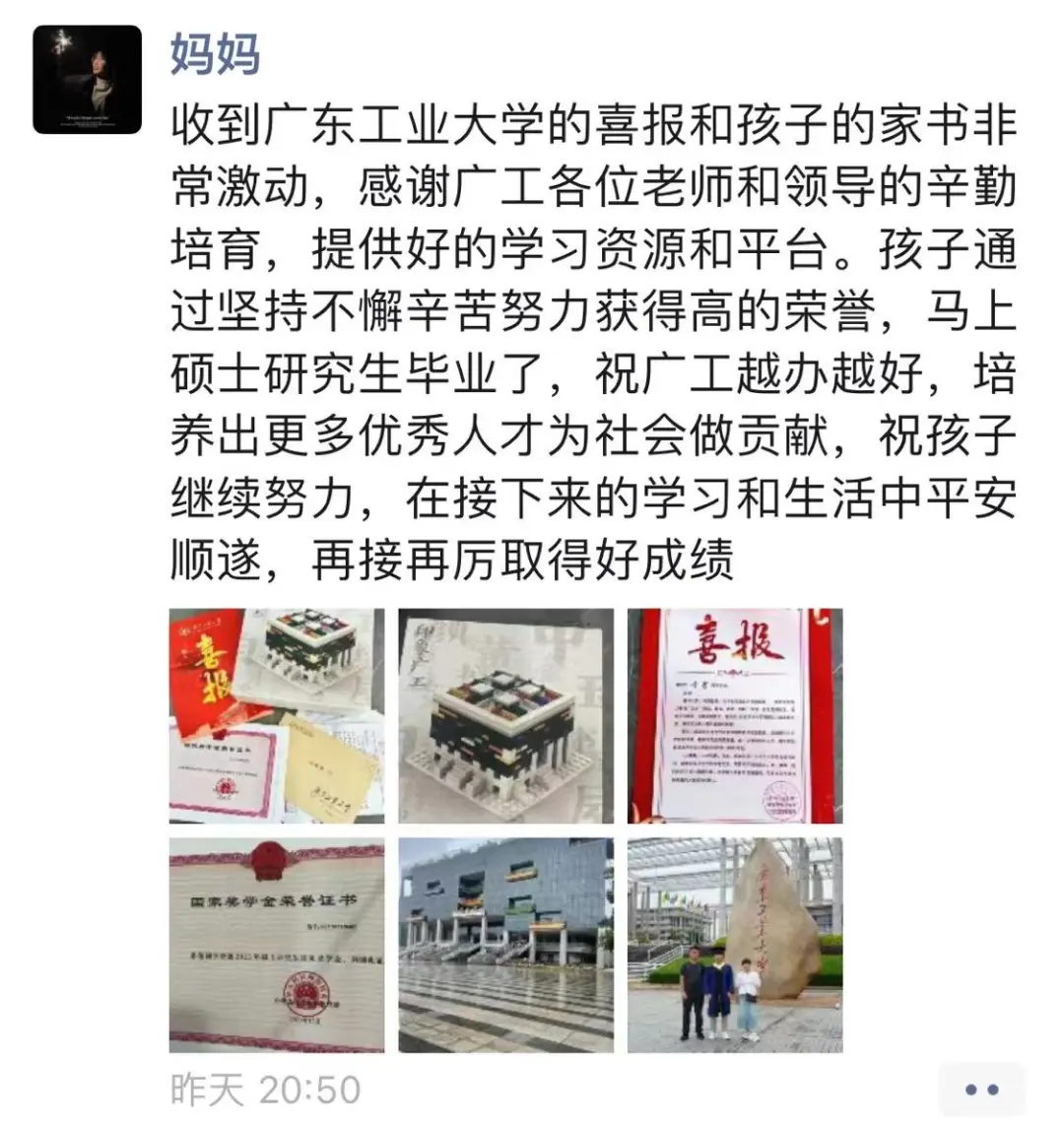The width and height of the screenshot is (1064, 1127).
Task: Open 妈妈's profile avatar
Action: (x=87, y=80)
